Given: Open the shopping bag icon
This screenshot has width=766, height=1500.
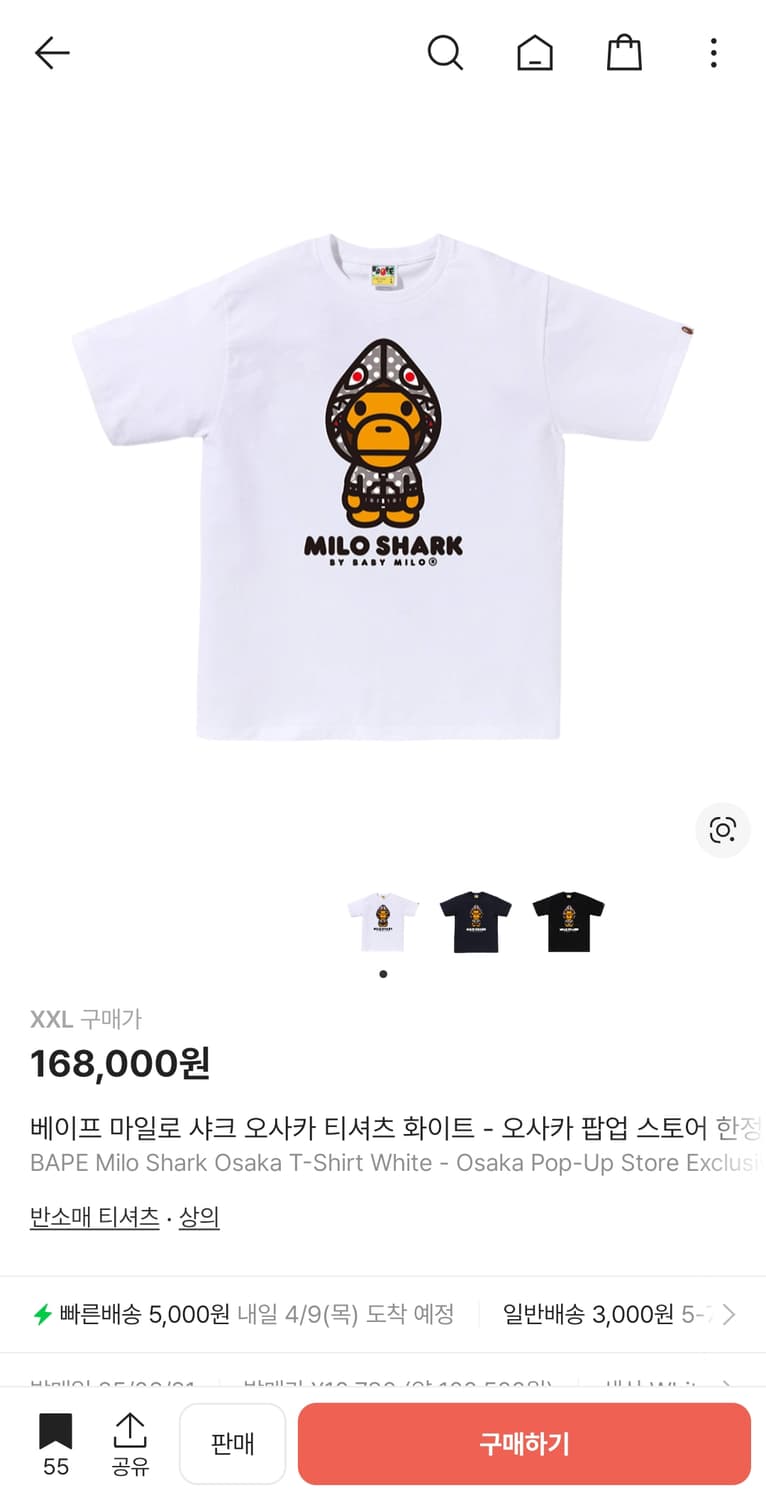Looking at the screenshot, I should pos(623,53).
